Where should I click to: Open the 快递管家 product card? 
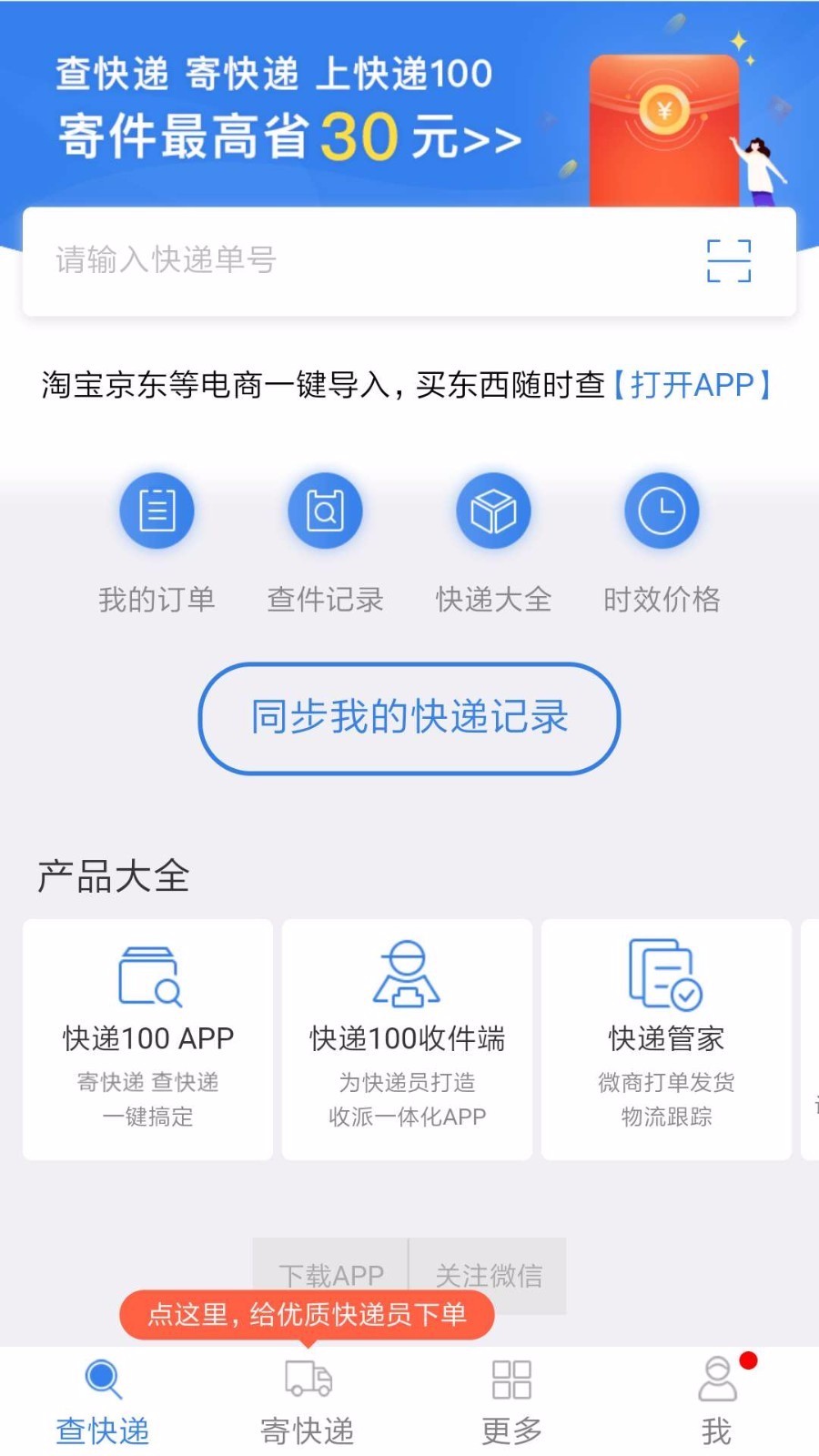coord(666,1039)
